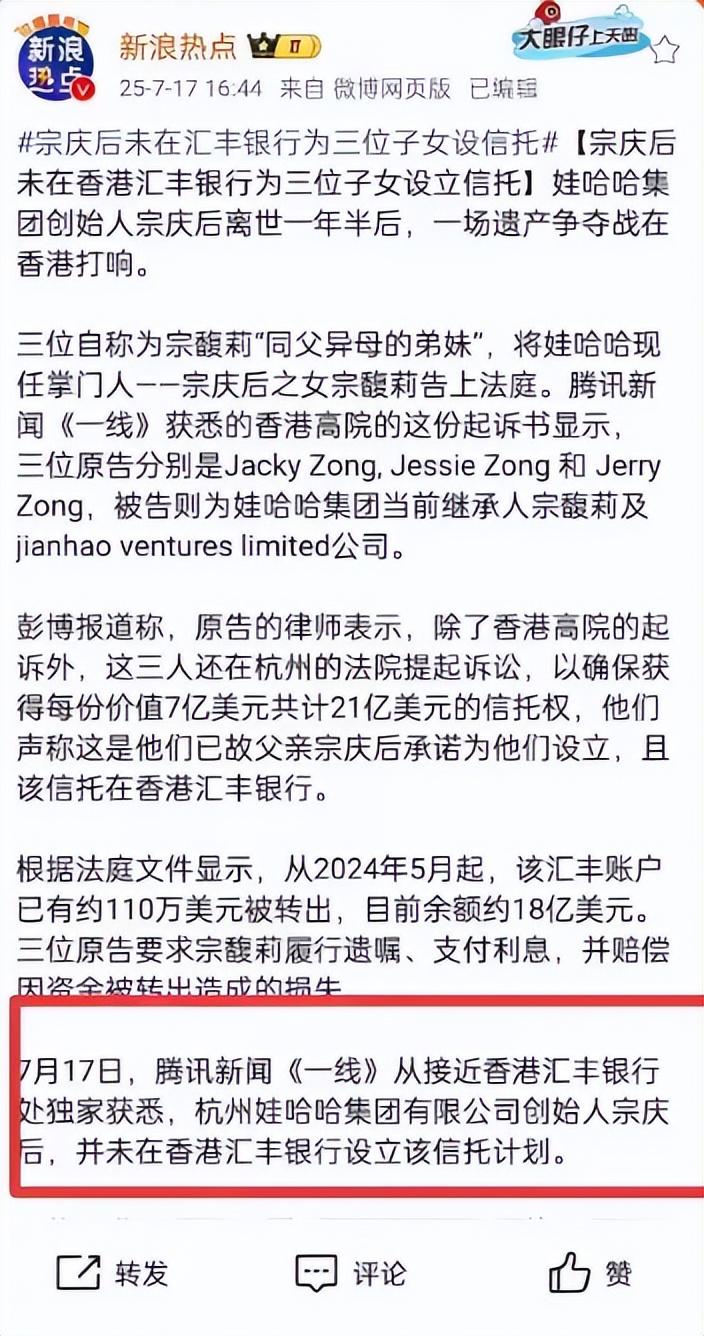704x1336 pixels.
Task: Like the post with 赞
Action: (590, 1272)
